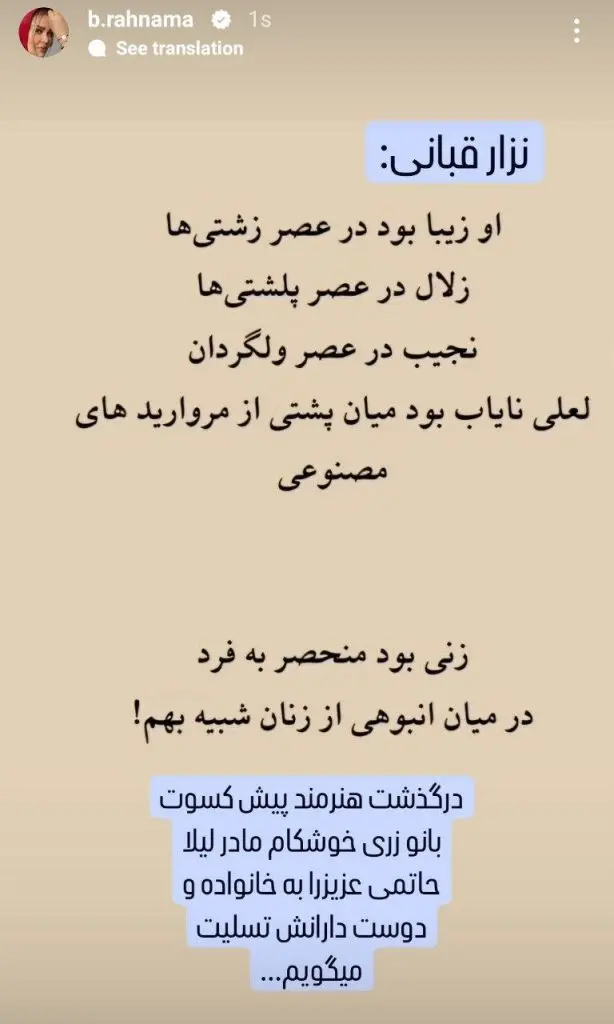Viewport: 614px width, 1024px height.
Task: See translation of this story
Action: point(178,48)
